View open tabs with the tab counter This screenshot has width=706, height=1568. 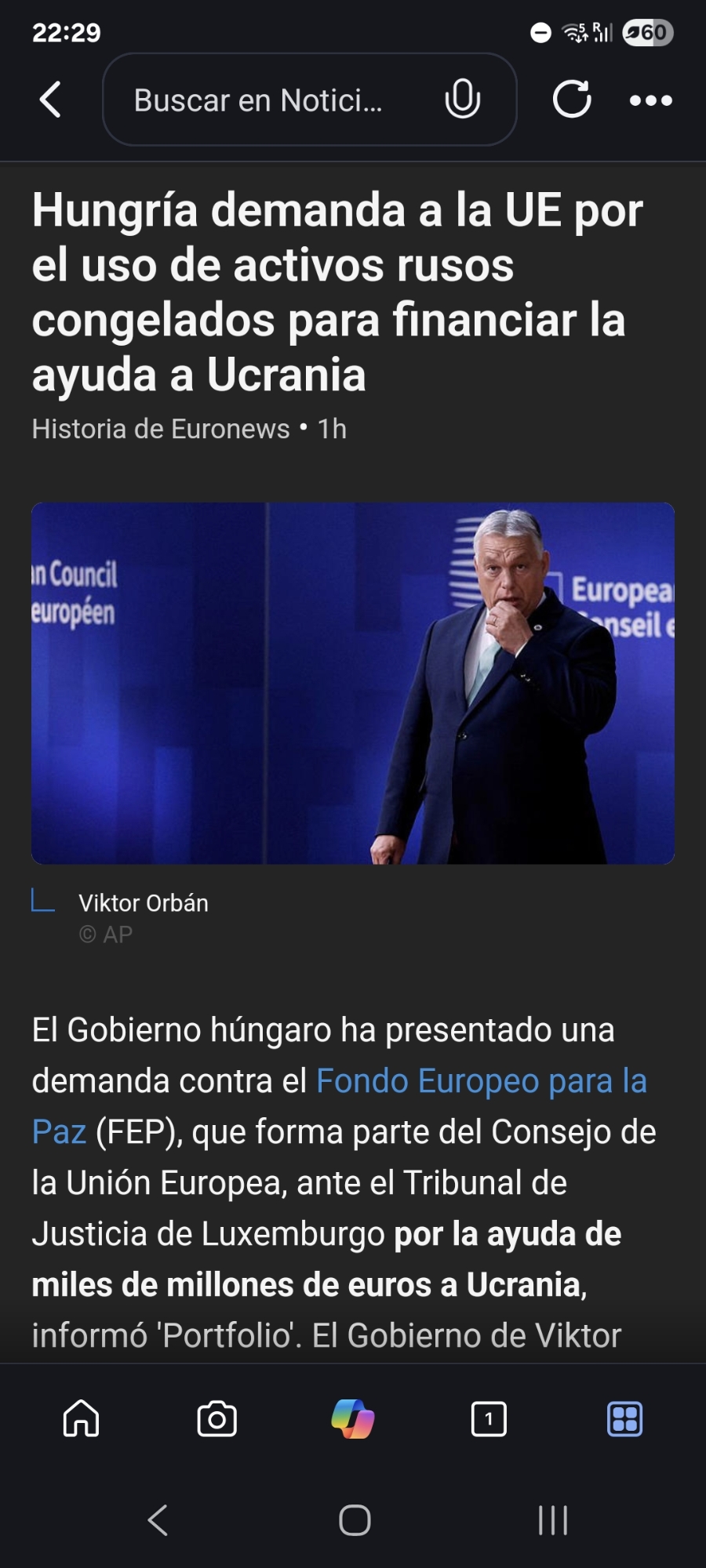click(489, 1418)
